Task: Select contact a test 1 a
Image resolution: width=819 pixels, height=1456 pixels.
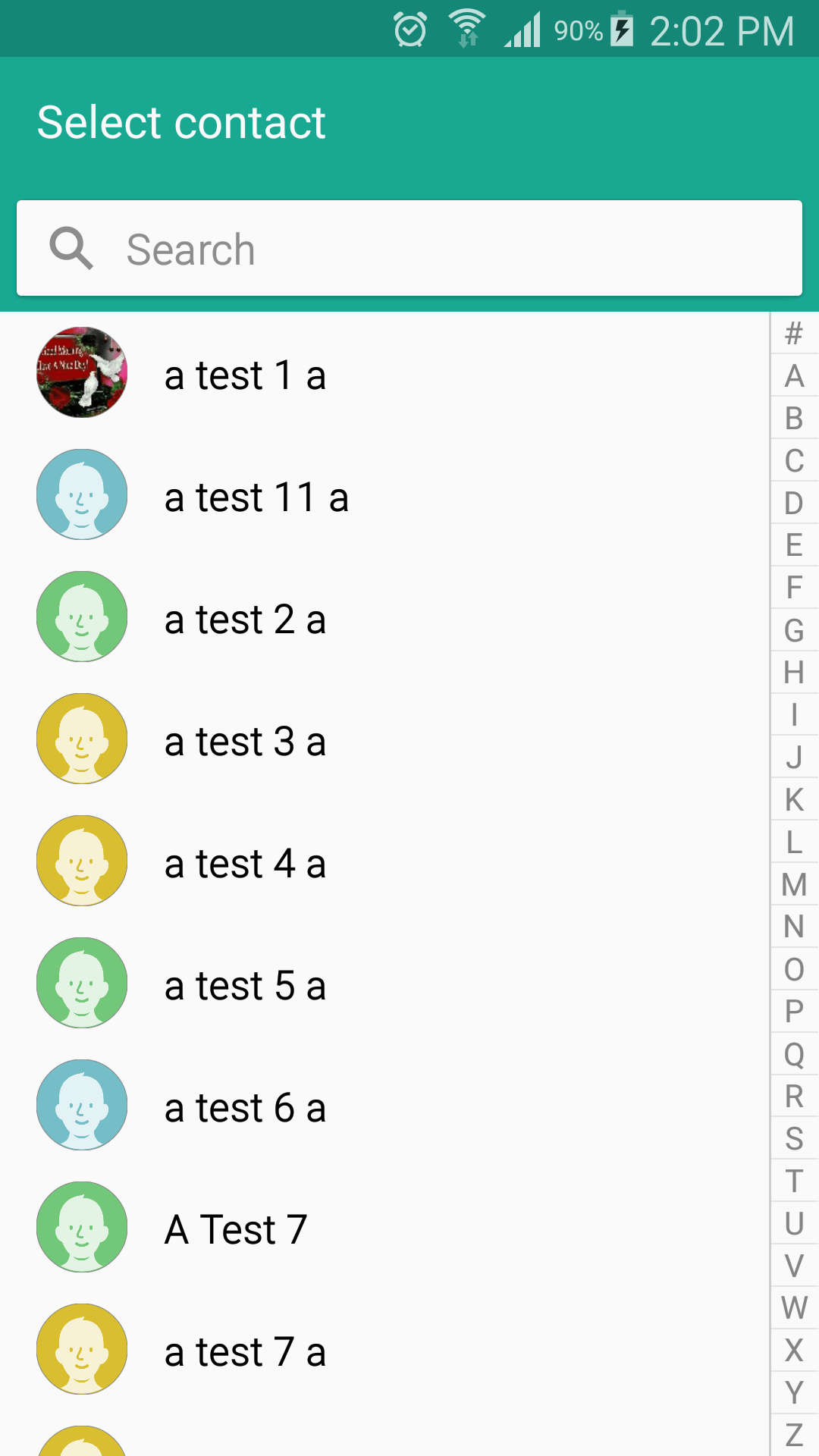Action: (384, 373)
